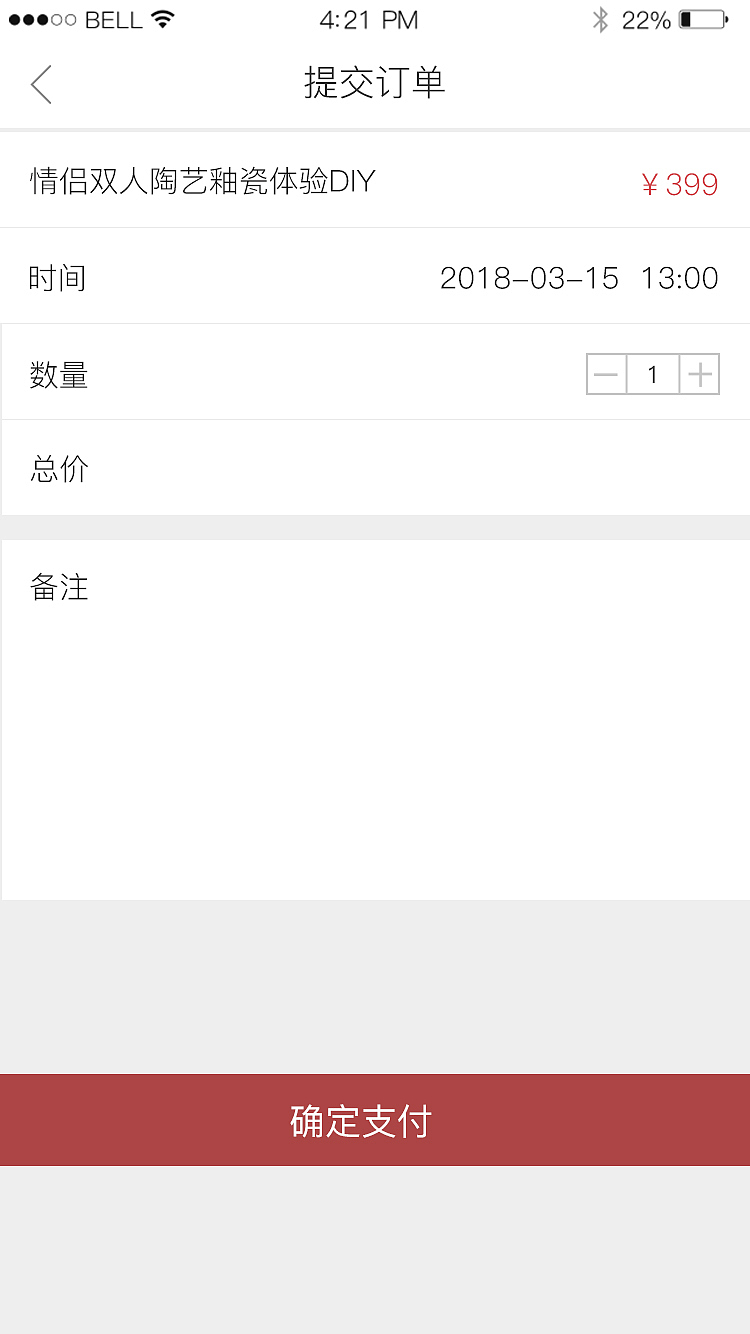Open the date picker showing 2018-03-15 13:00

pos(580,278)
